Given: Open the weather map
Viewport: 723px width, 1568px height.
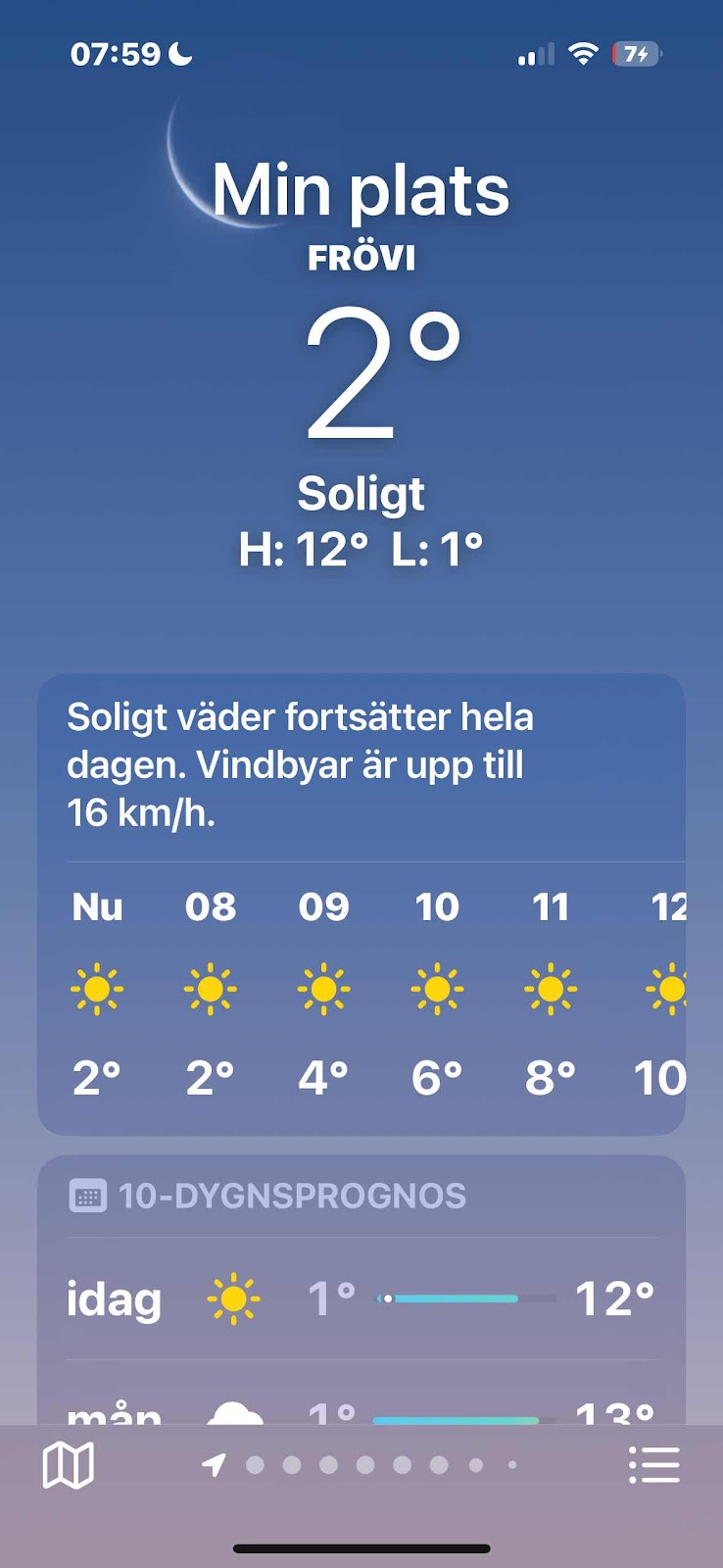Looking at the screenshot, I should click(x=68, y=1465).
